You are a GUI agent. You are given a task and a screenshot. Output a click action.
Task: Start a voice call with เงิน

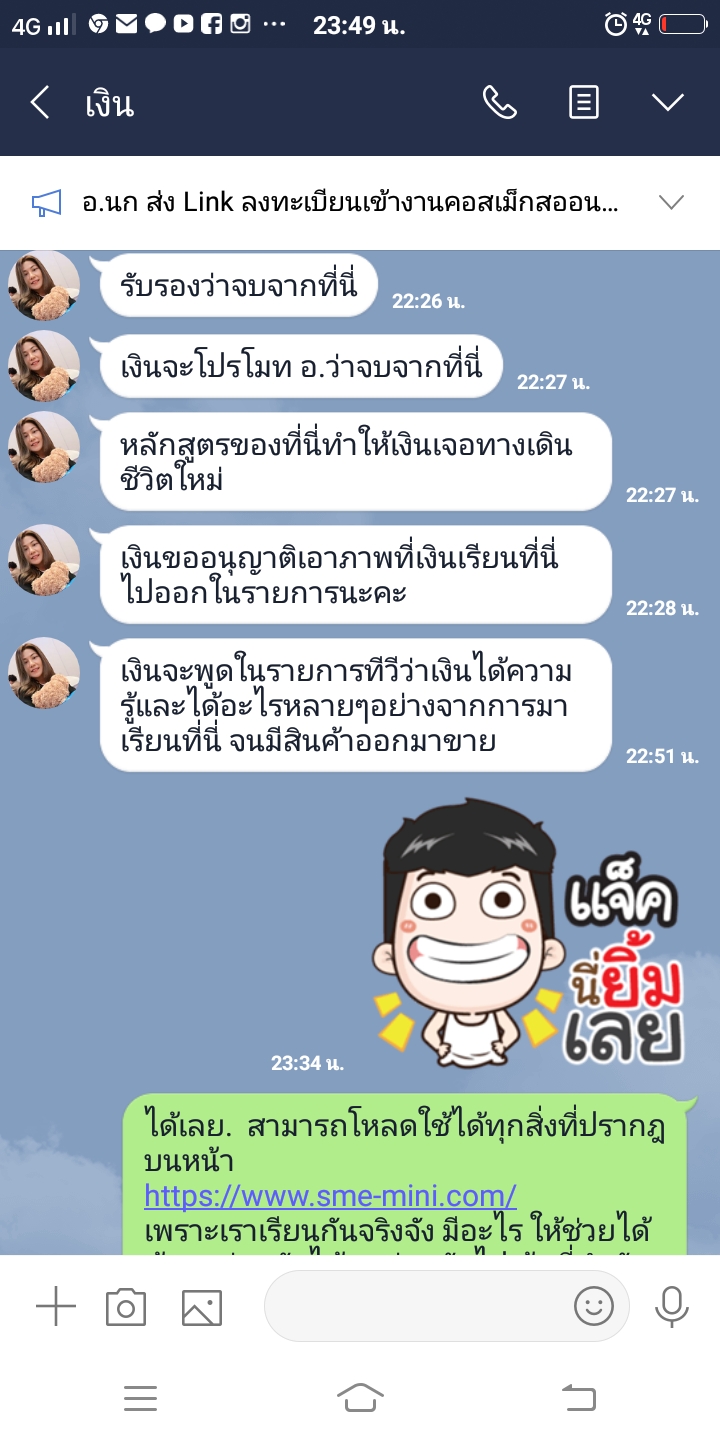[x=499, y=102]
